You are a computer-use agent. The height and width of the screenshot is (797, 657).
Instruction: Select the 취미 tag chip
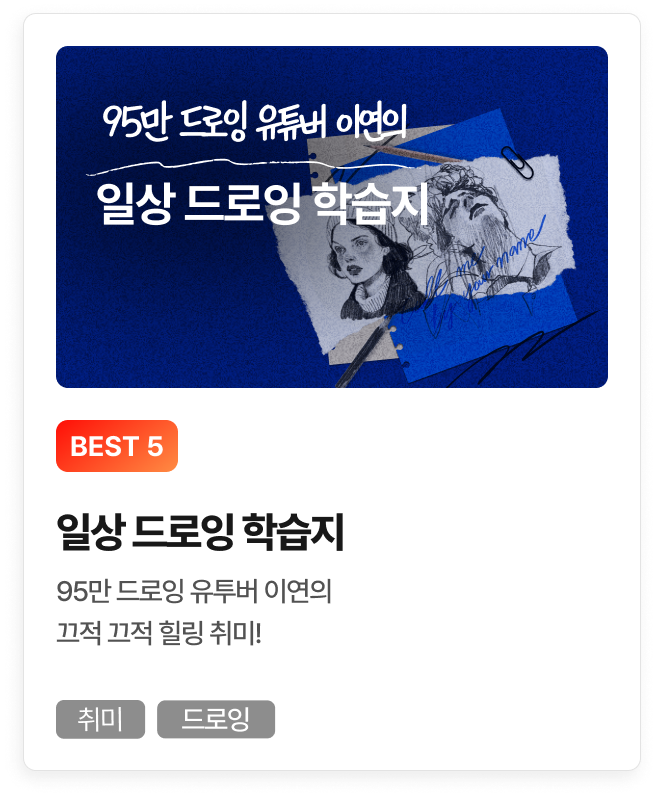pyautogui.click(x=100, y=719)
